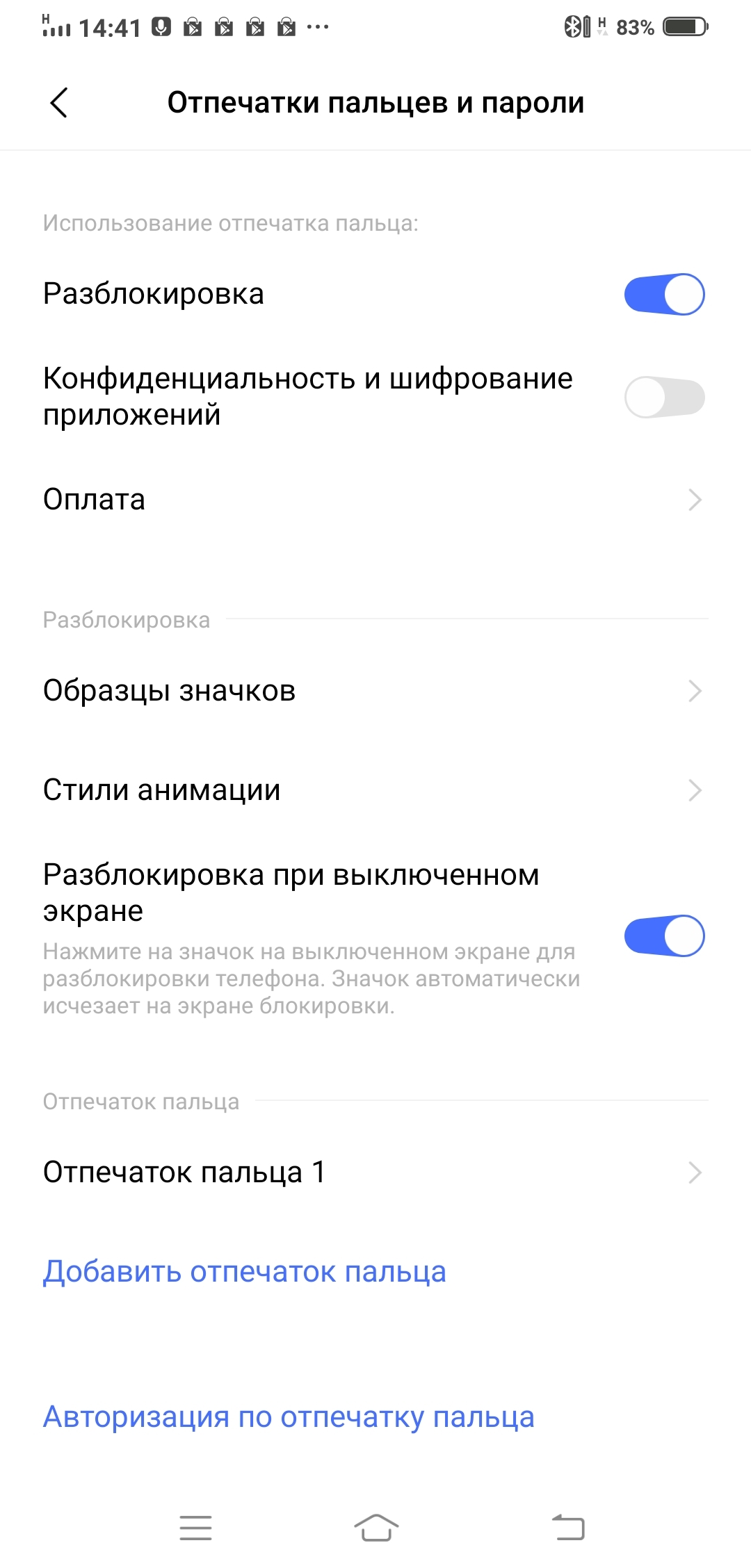Open Образцы значков

coord(375,691)
